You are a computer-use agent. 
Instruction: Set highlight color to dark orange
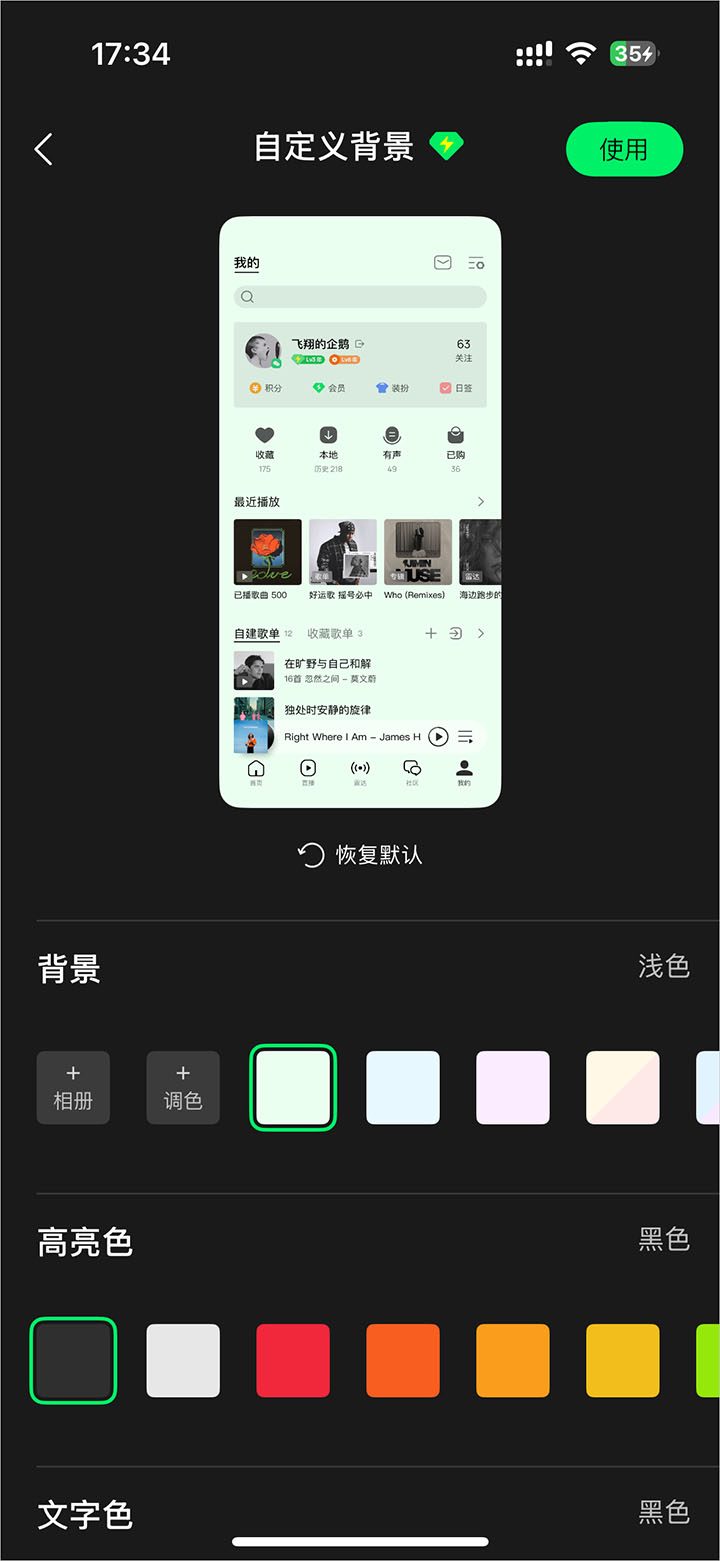coord(403,1360)
